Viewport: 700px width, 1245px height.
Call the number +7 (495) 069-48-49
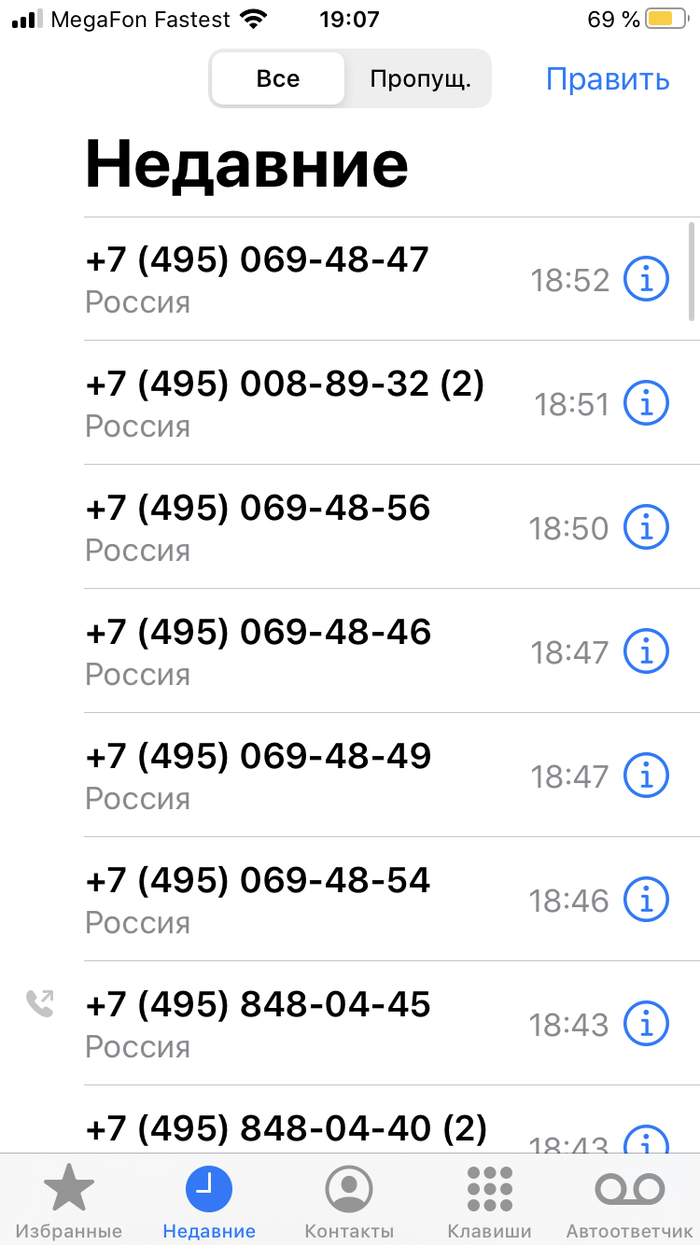(x=258, y=774)
